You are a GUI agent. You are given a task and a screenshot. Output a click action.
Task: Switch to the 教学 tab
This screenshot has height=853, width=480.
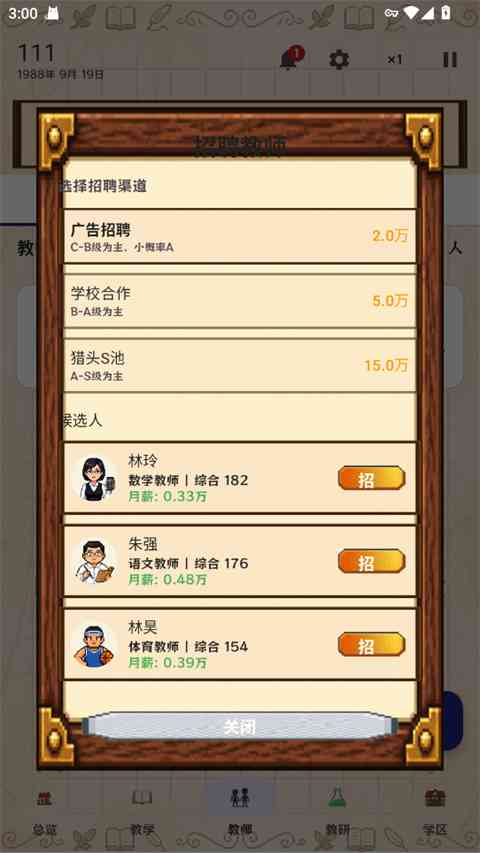click(x=142, y=811)
